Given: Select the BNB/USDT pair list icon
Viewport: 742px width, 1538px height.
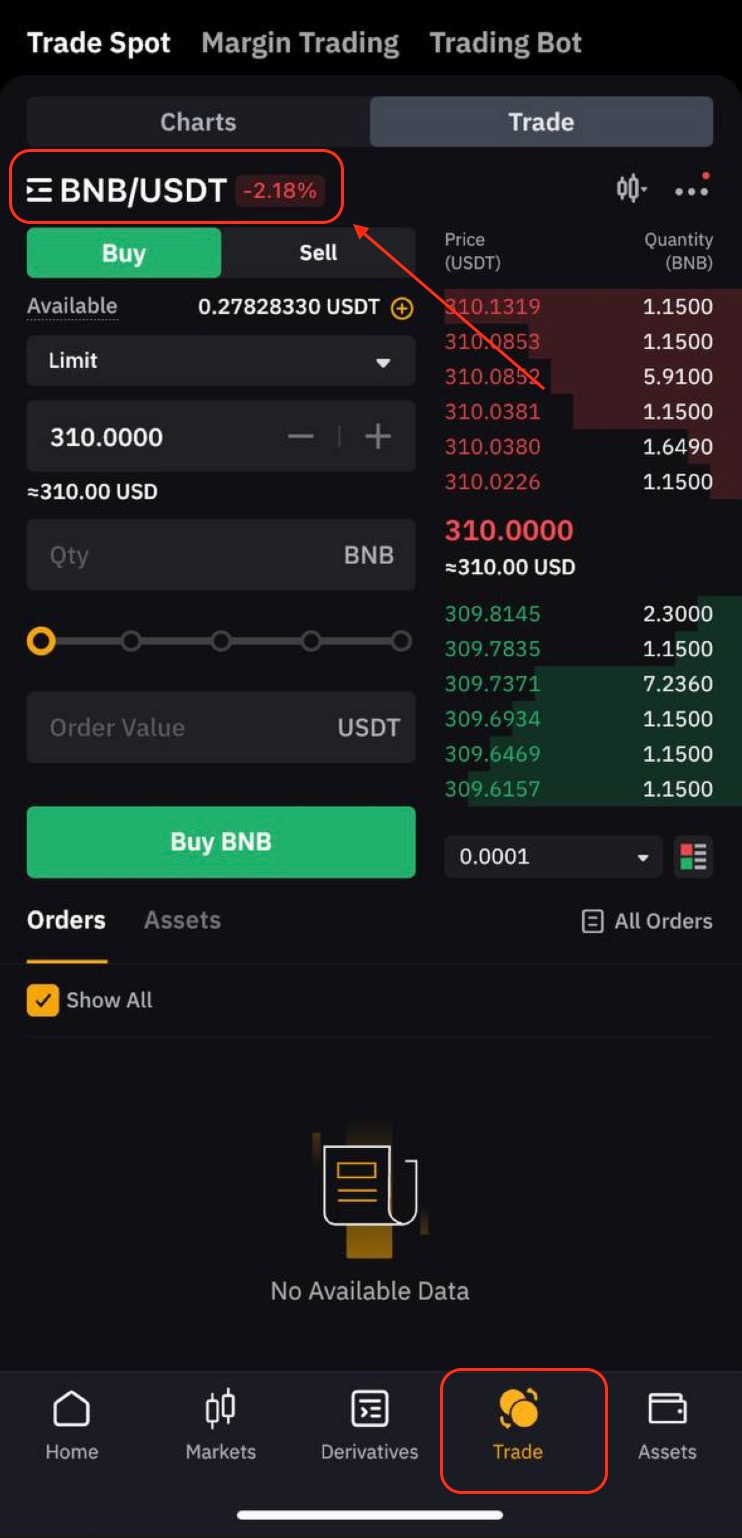Looking at the screenshot, I should pyautogui.click(x=40, y=189).
